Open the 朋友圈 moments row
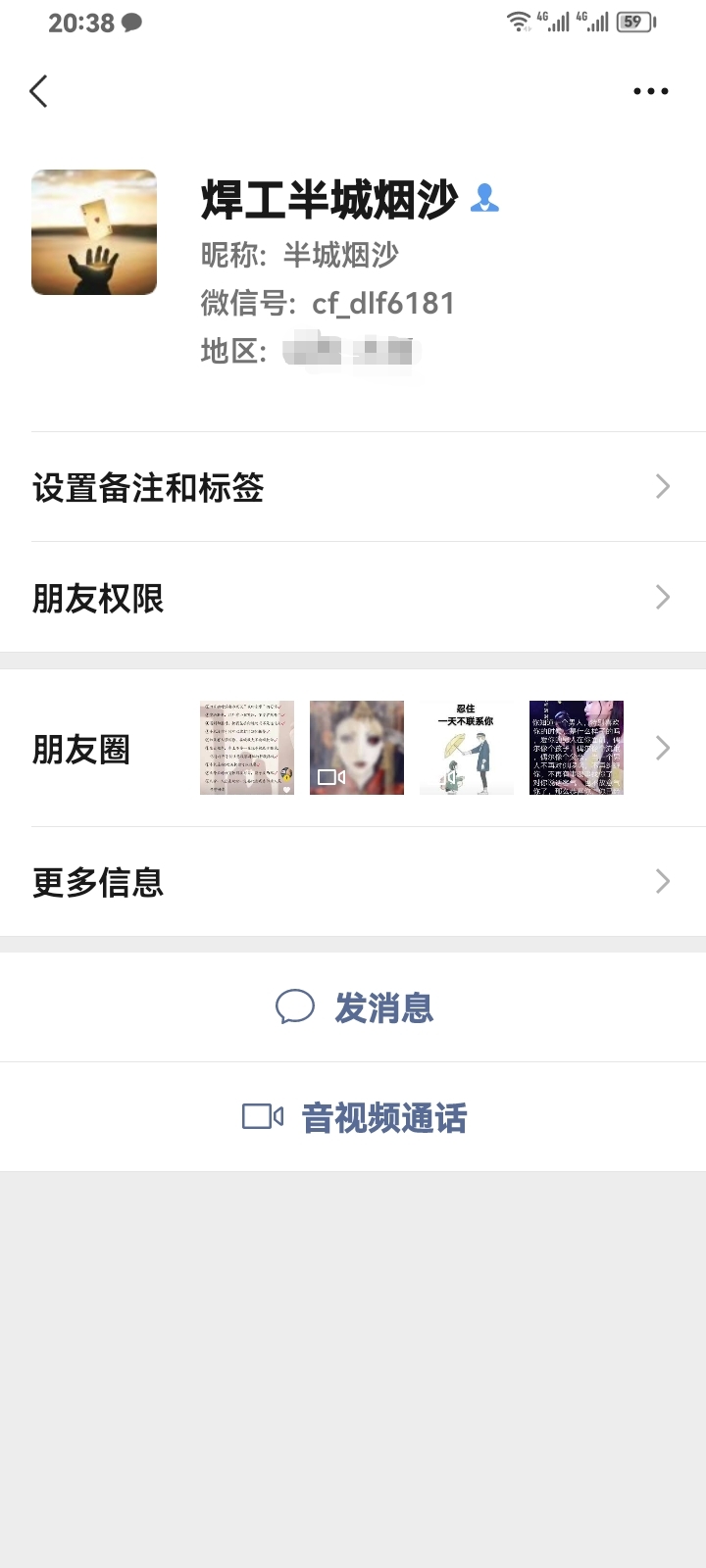 pos(353,749)
